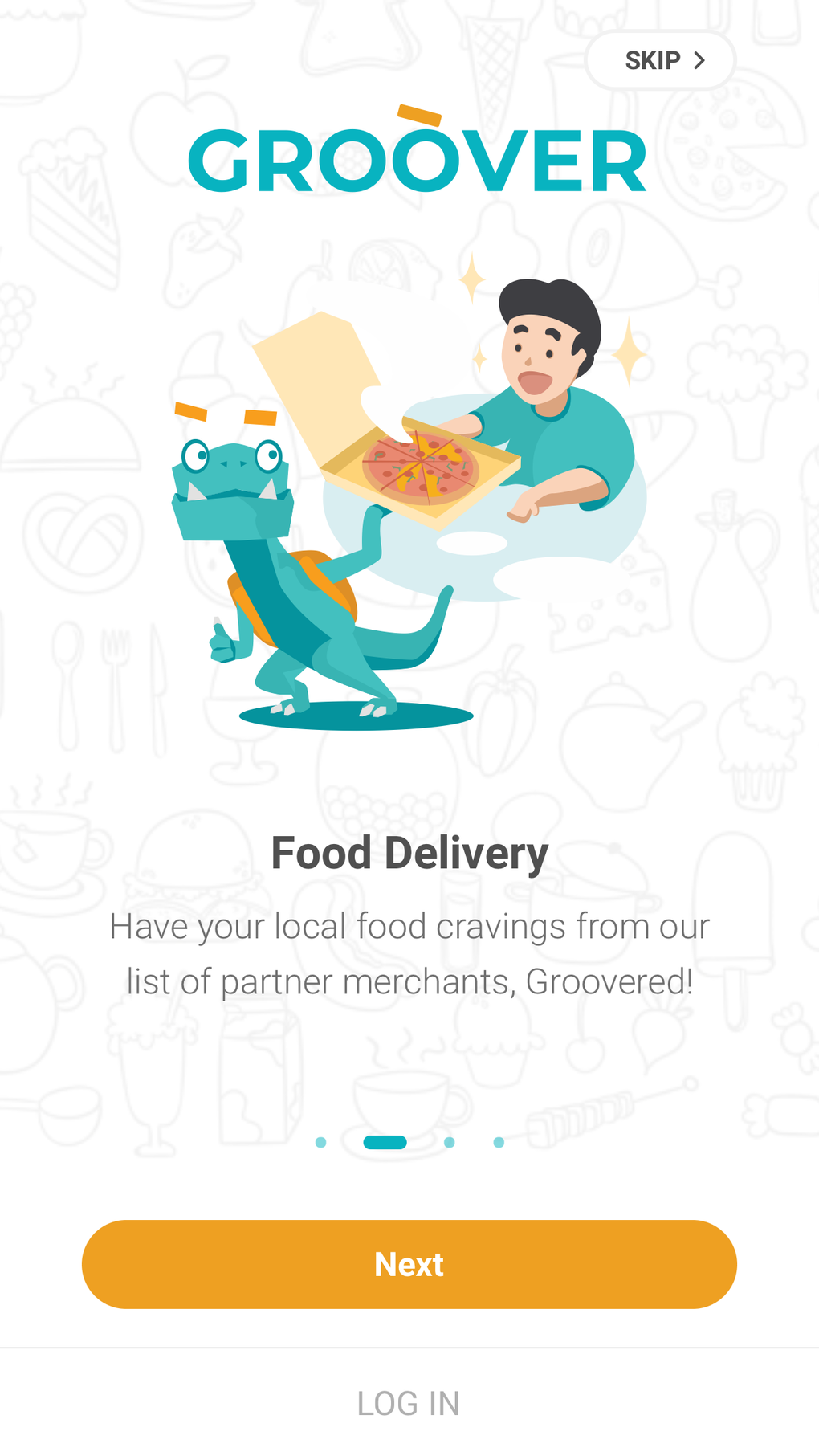The height and width of the screenshot is (1456, 819).
Task: Activate the third page indicator dot
Action: 450,1141
